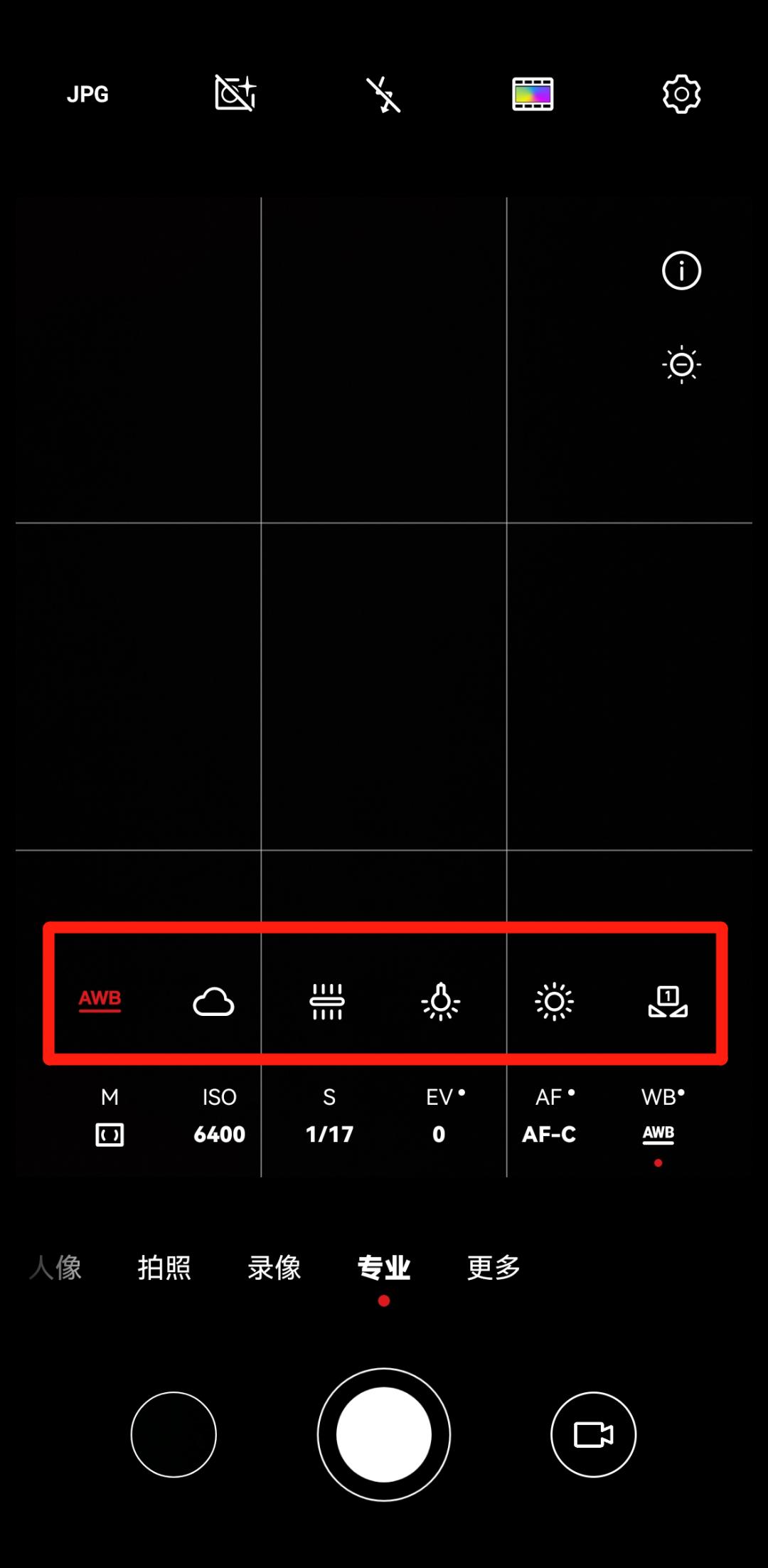Select daylight sun white balance
The image size is (768, 1568).
pyautogui.click(x=554, y=1002)
